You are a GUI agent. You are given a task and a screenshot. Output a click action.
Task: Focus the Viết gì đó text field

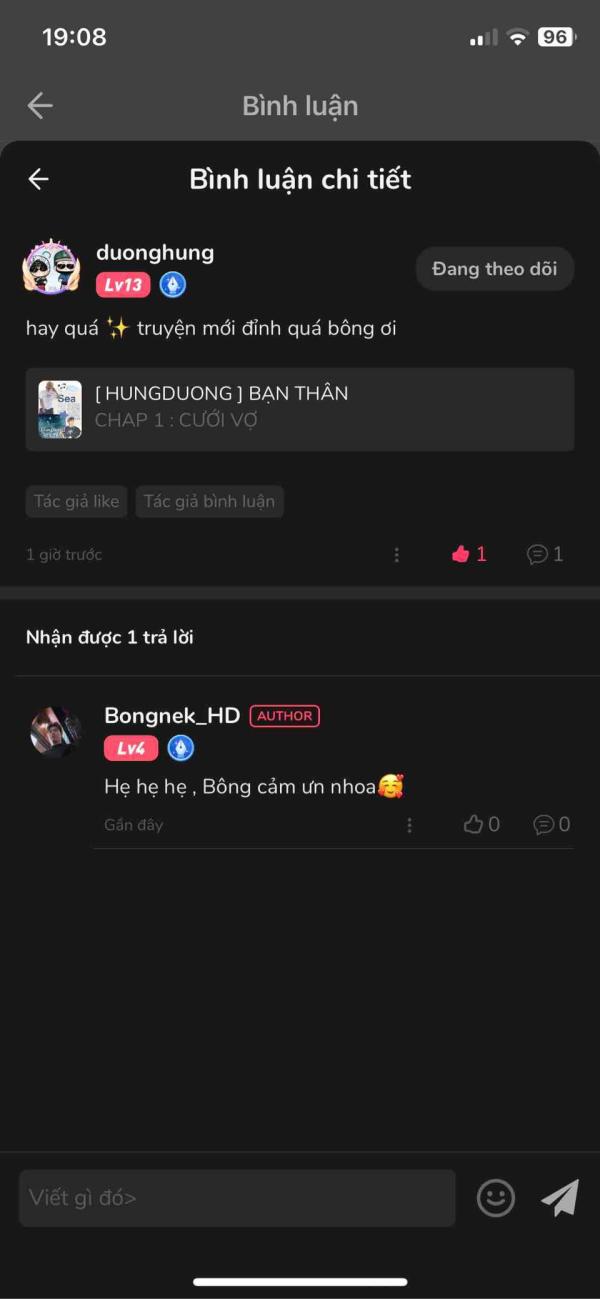(x=237, y=1198)
